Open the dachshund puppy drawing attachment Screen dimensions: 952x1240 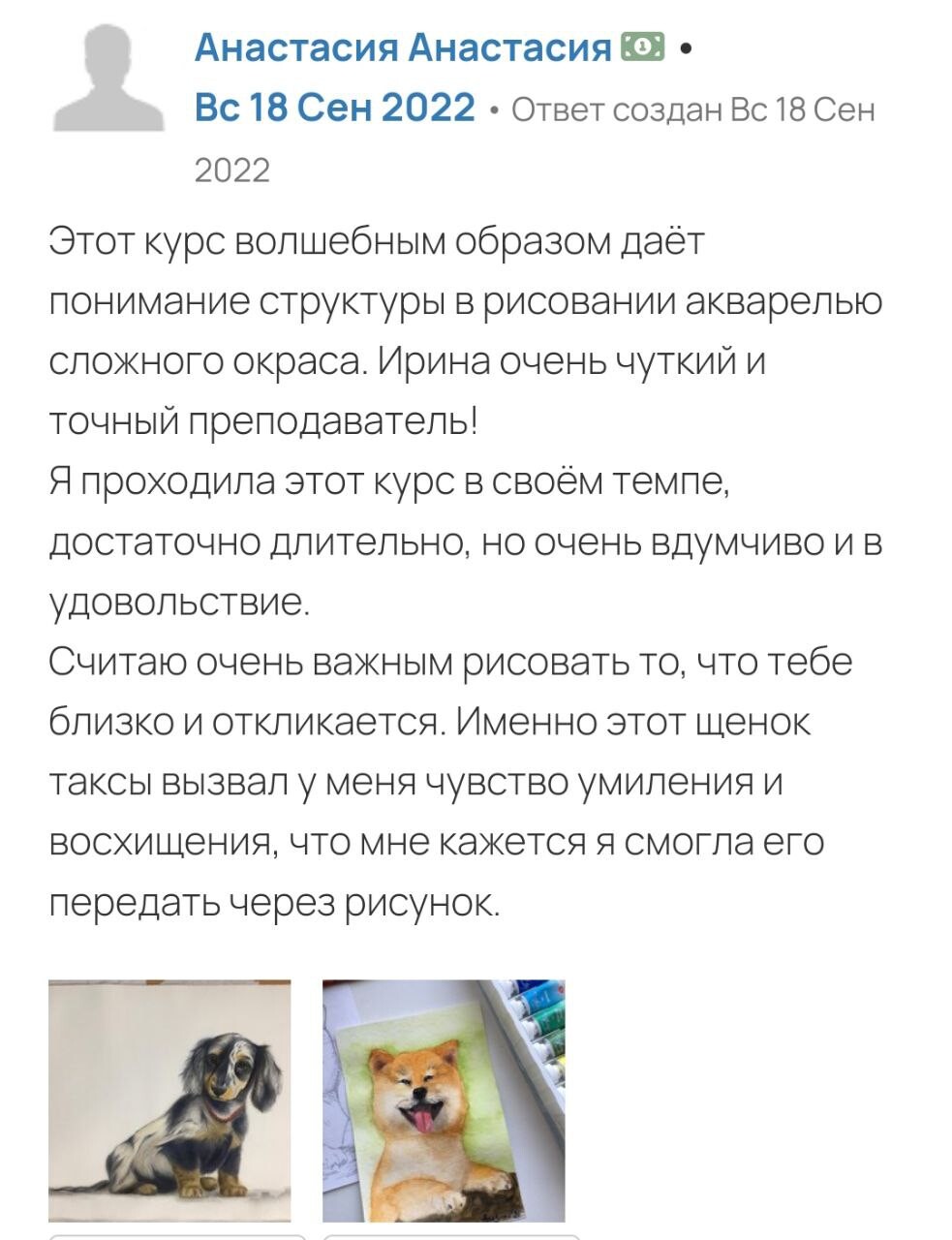(x=169, y=1100)
